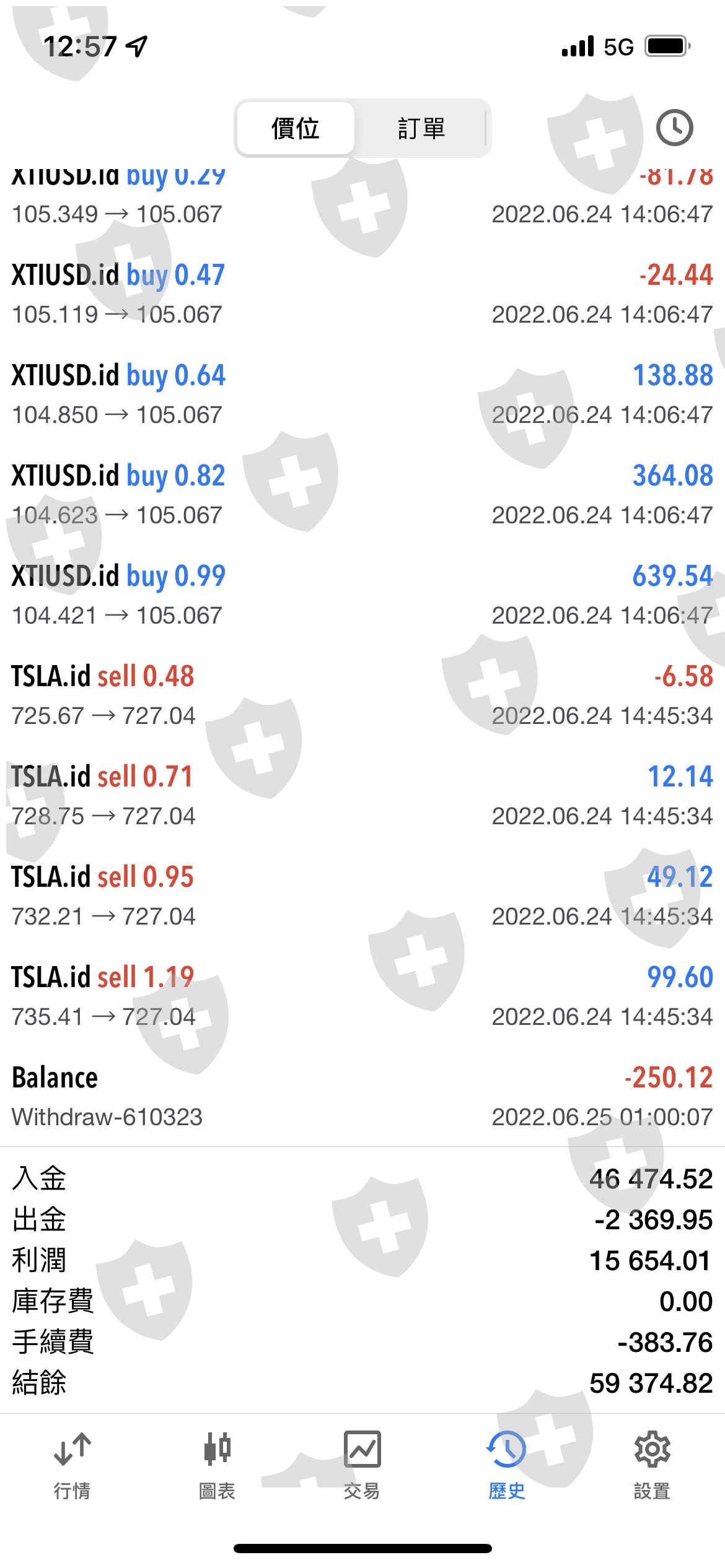Image resolution: width=725 pixels, height=1568 pixels.
Task: Expand the TSLA.id sell 0.48 position
Action: [362, 695]
